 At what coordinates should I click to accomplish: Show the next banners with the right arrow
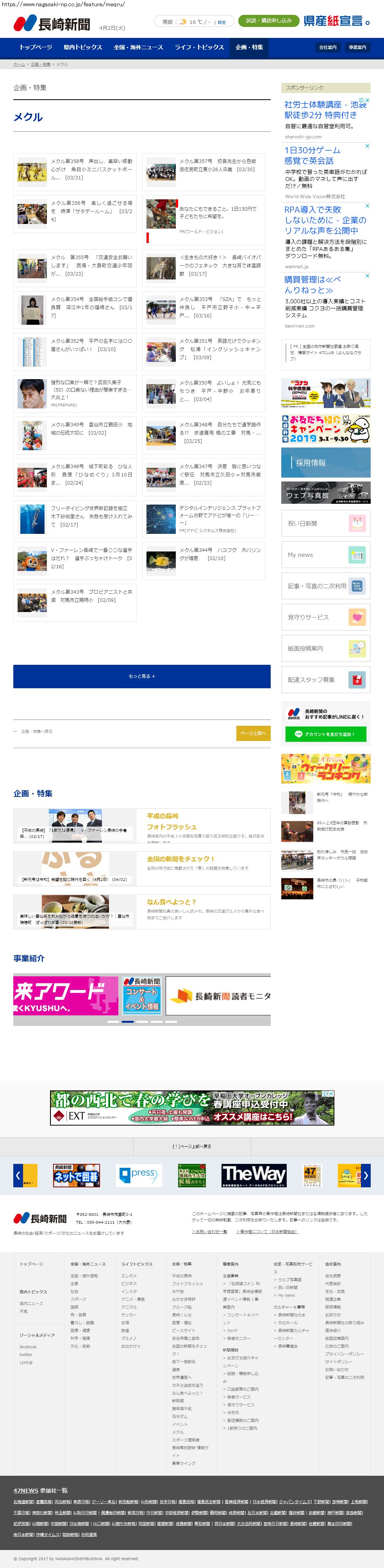coord(366,1175)
